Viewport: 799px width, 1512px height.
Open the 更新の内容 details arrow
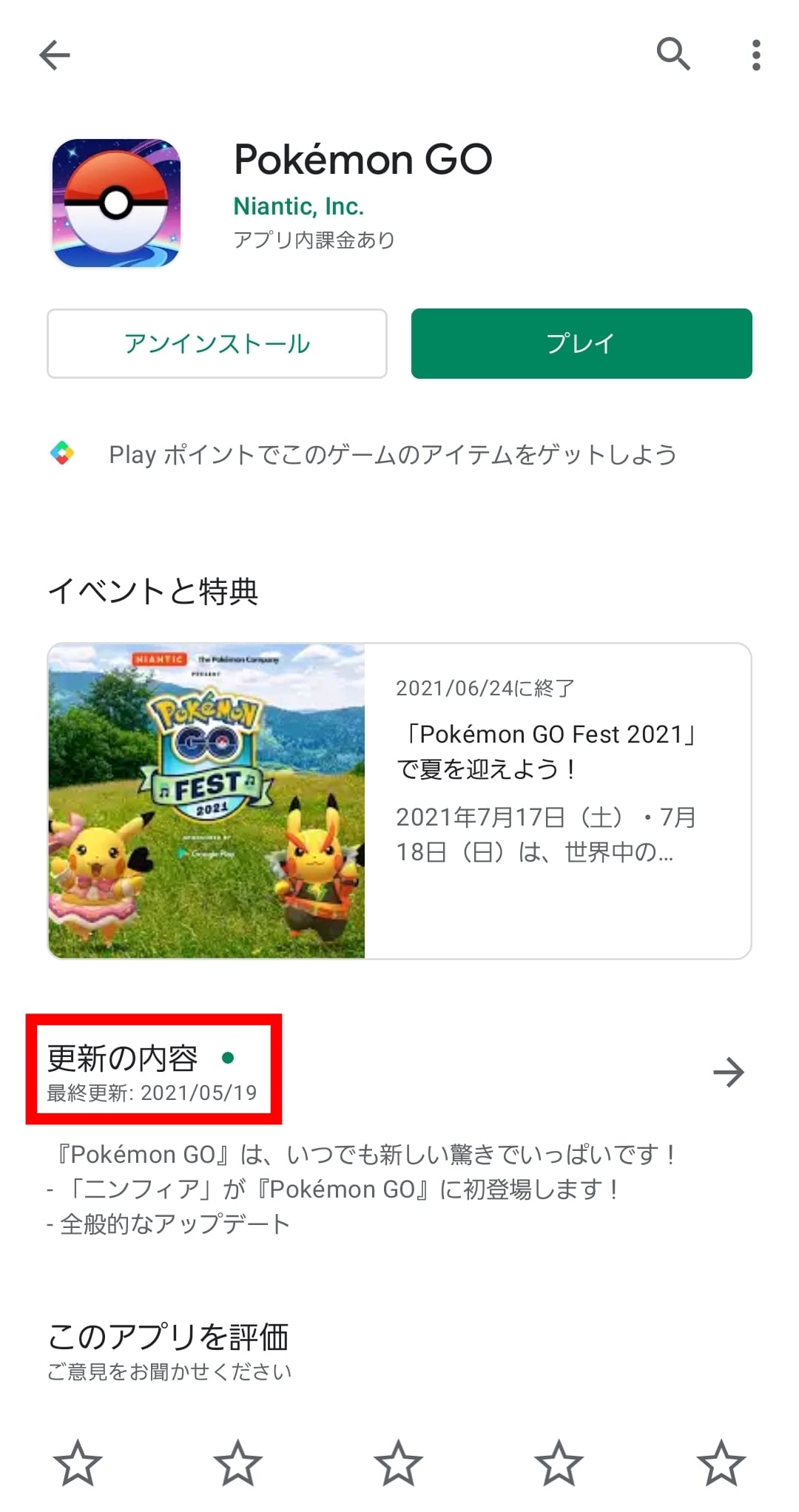pyautogui.click(x=731, y=1072)
